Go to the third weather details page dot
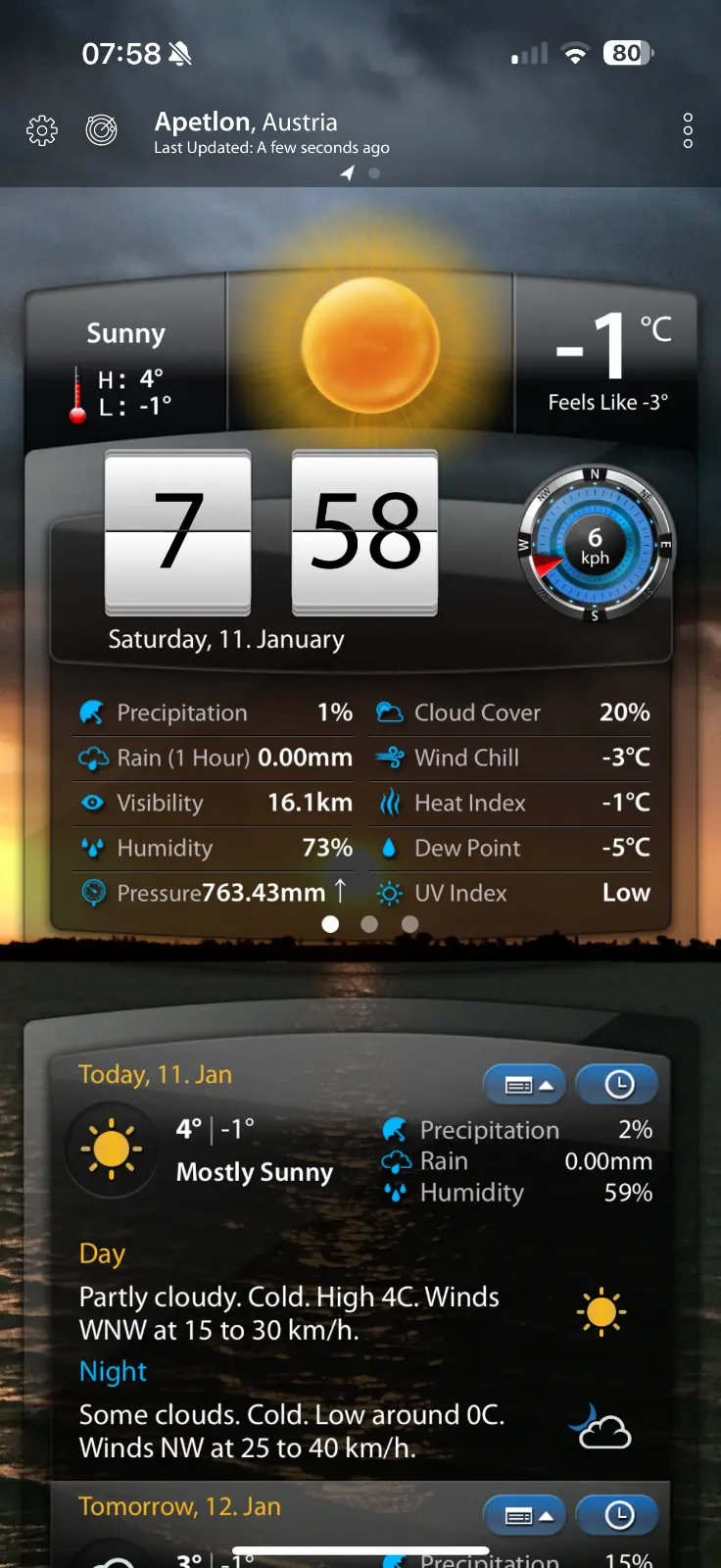The width and height of the screenshot is (721, 1568). click(409, 924)
